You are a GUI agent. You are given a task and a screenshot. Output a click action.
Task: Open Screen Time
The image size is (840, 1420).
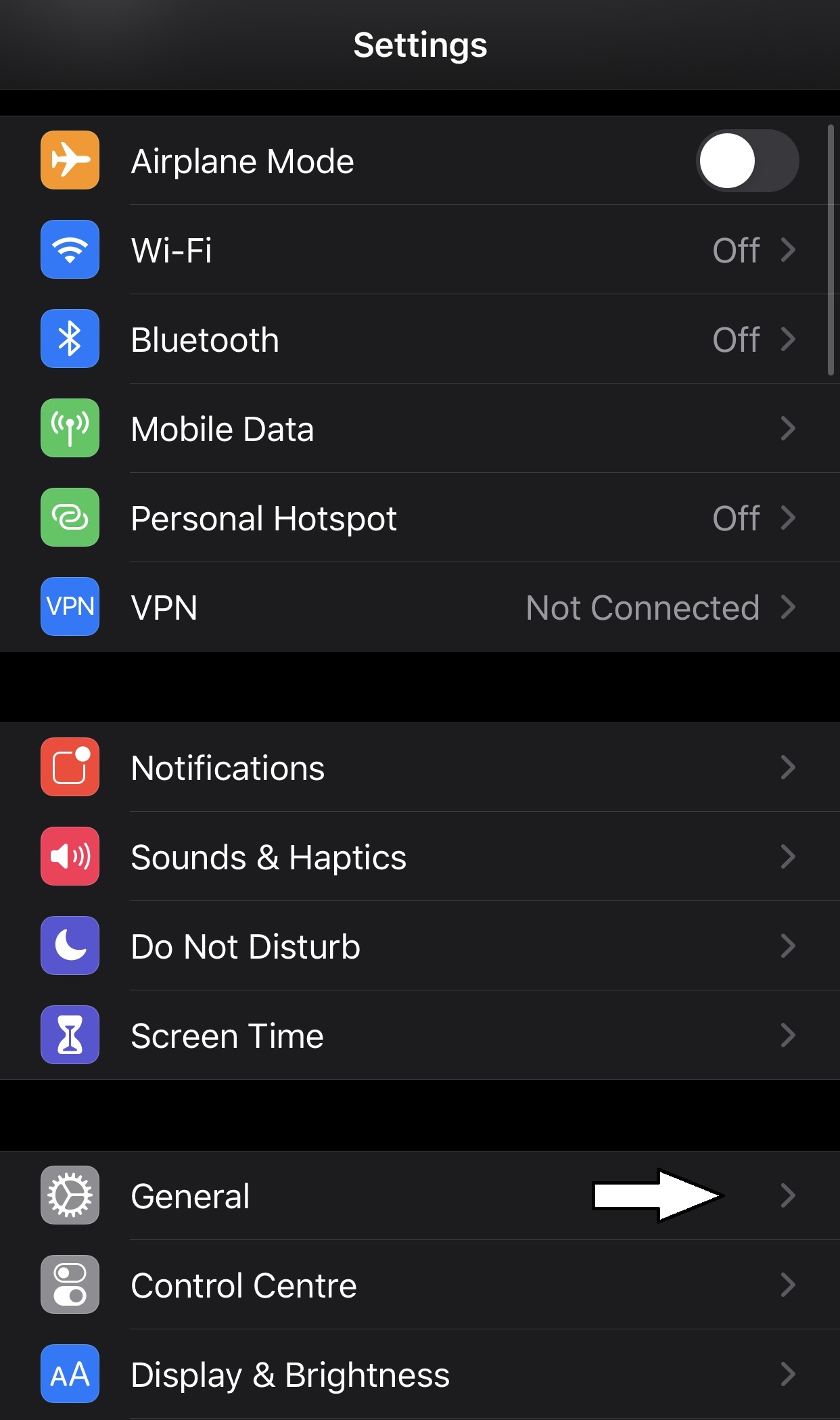pos(420,1035)
